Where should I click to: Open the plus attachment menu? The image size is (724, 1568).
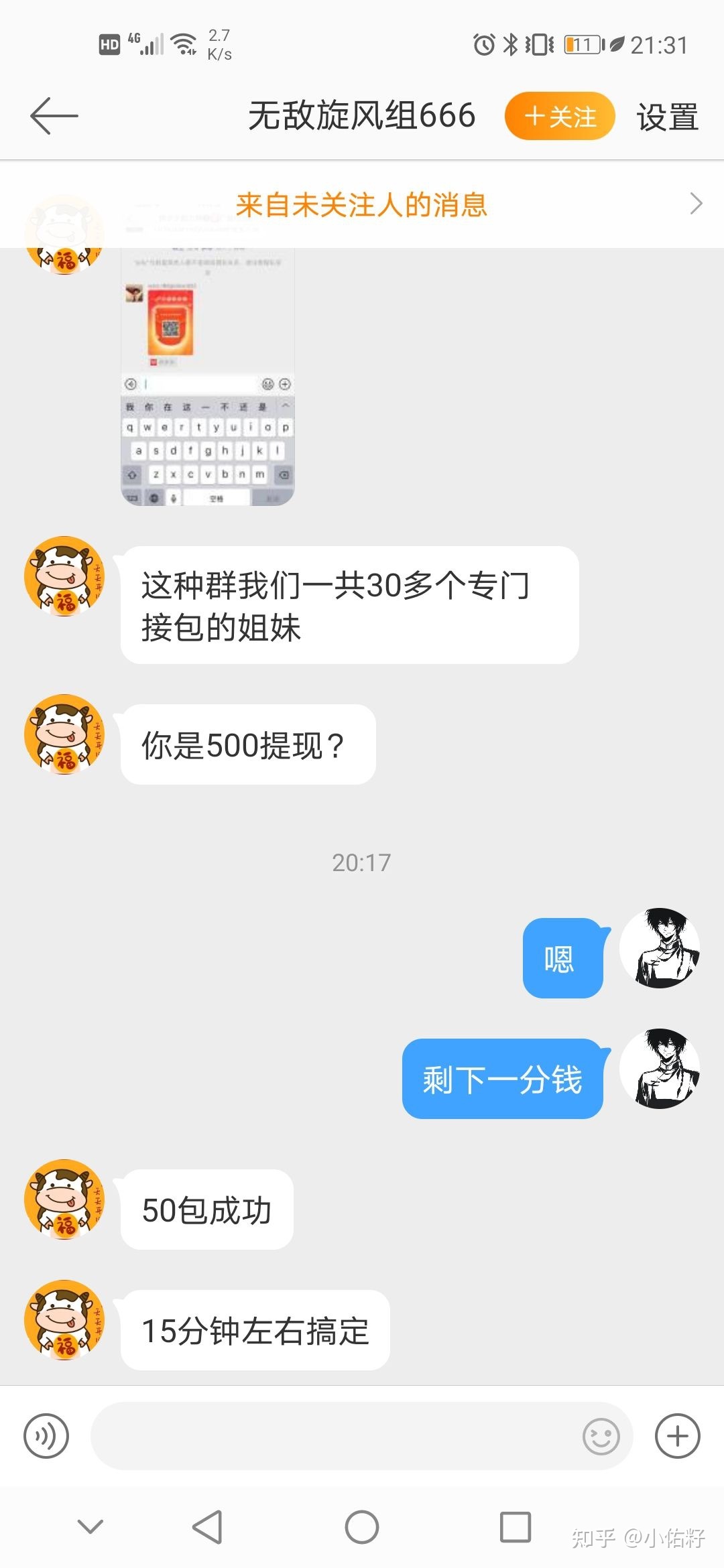[x=678, y=1436]
